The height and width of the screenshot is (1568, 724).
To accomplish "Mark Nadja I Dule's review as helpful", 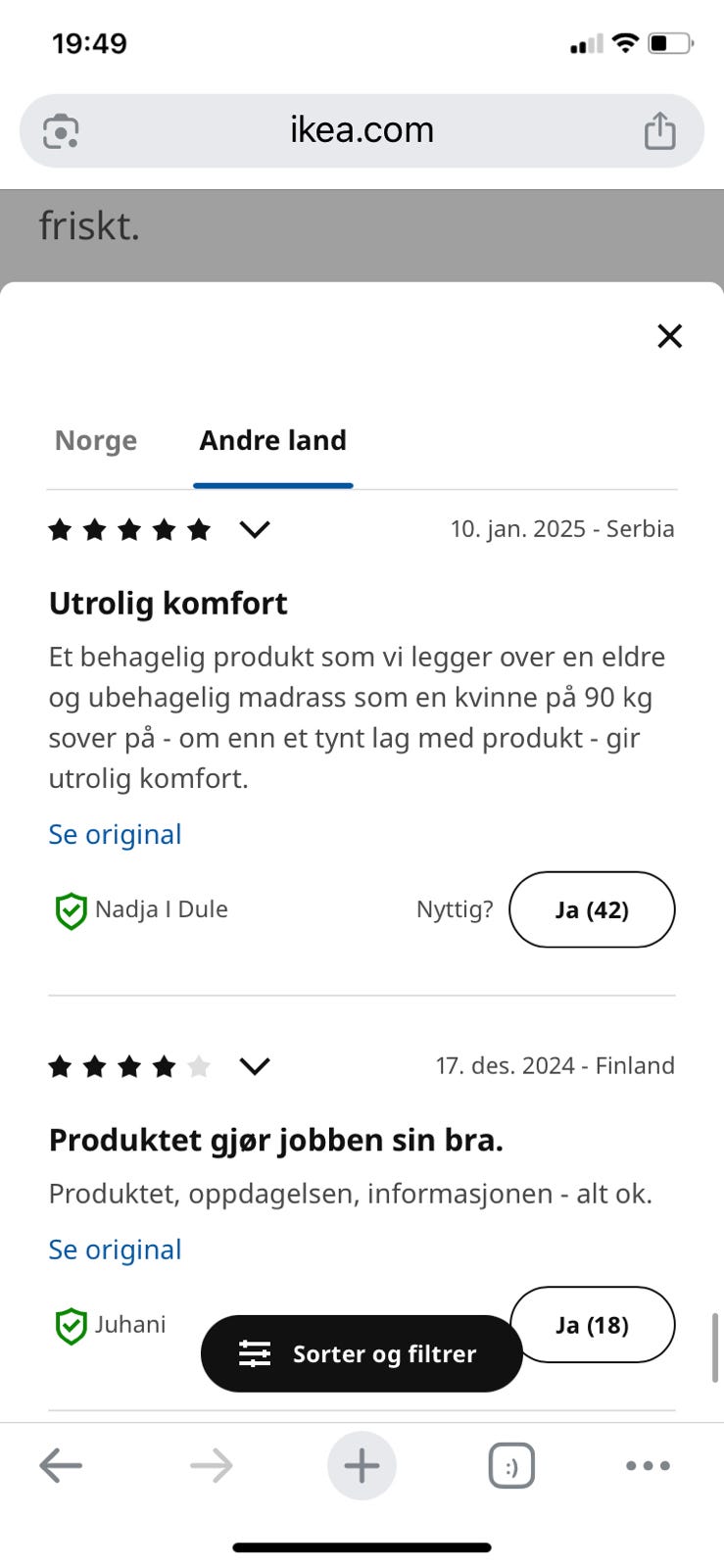I will pos(592,909).
